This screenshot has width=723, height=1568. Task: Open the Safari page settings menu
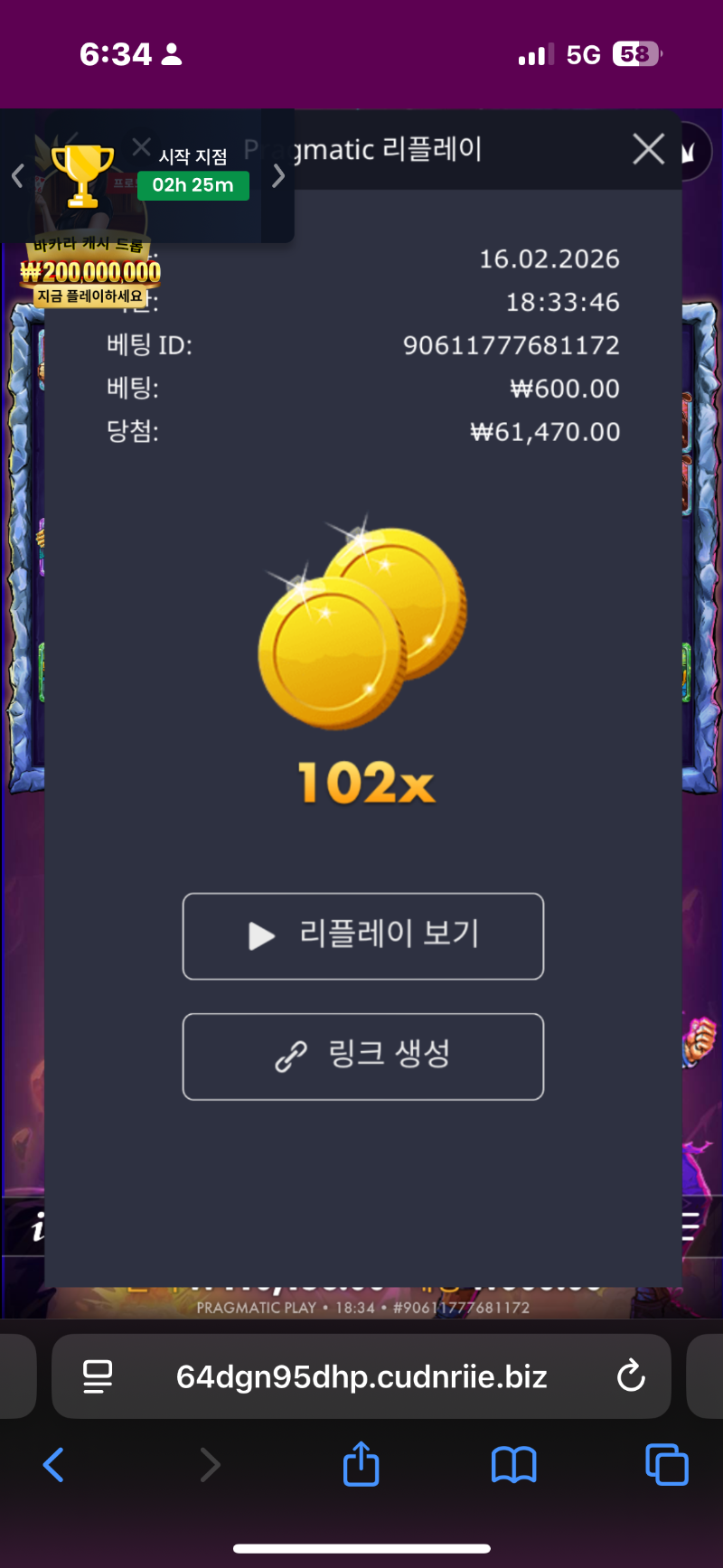(98, 1376)
